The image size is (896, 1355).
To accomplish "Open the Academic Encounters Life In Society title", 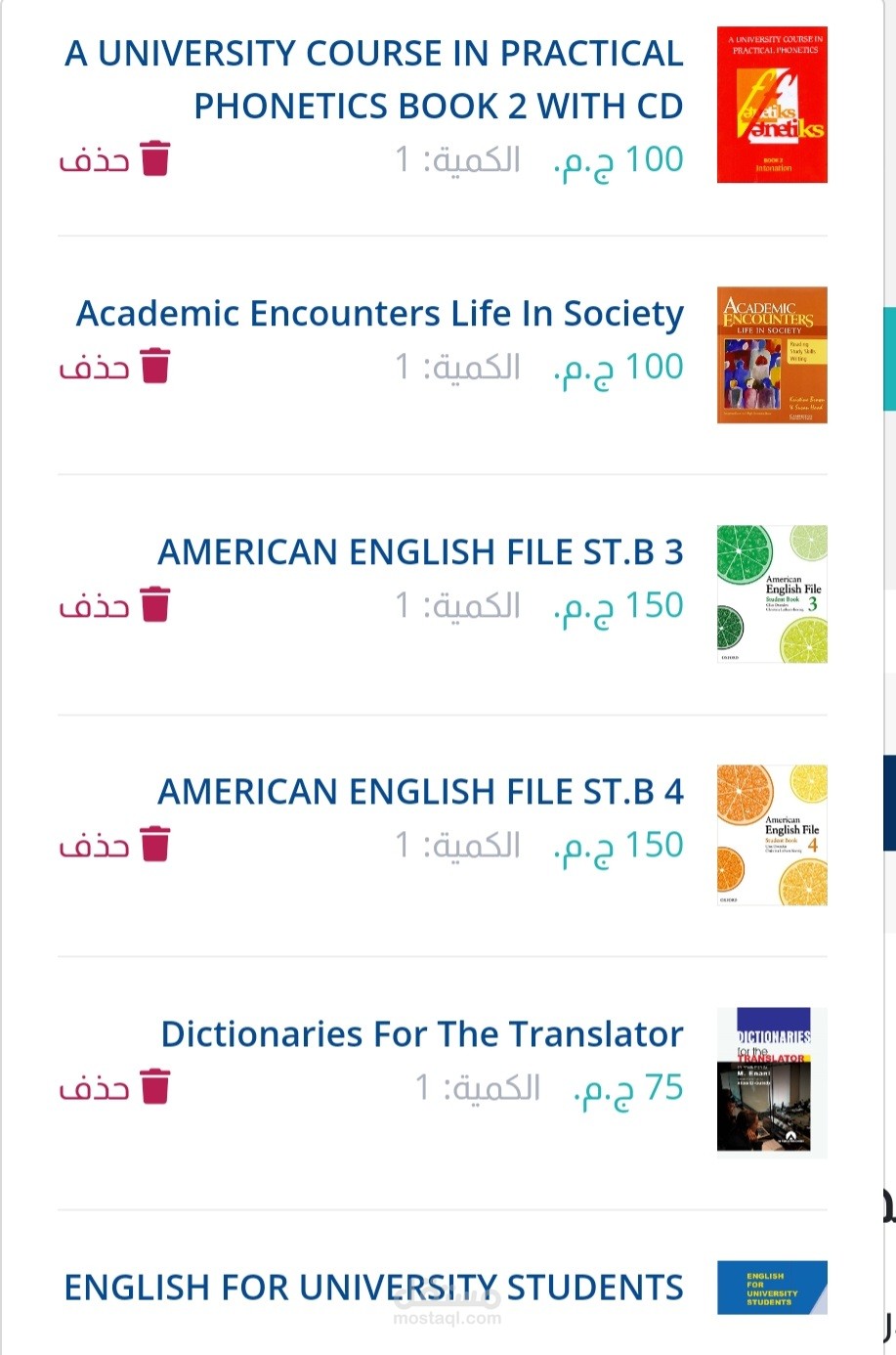I will click(380, 314).
